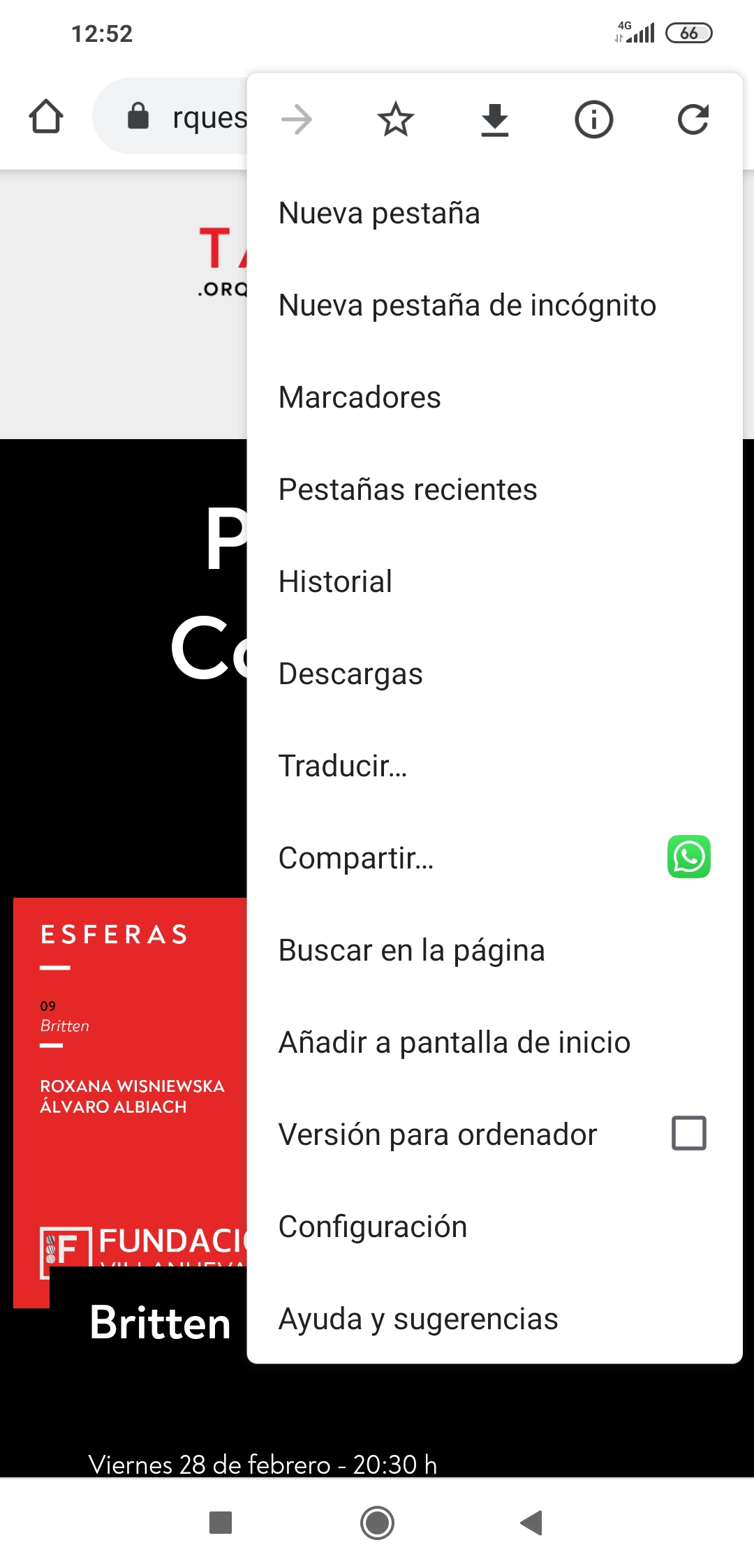Image resolution: width=754 pixels, height=1568 pixels.
Task: Open page info with the info icon
Action: tap(593, 119)
